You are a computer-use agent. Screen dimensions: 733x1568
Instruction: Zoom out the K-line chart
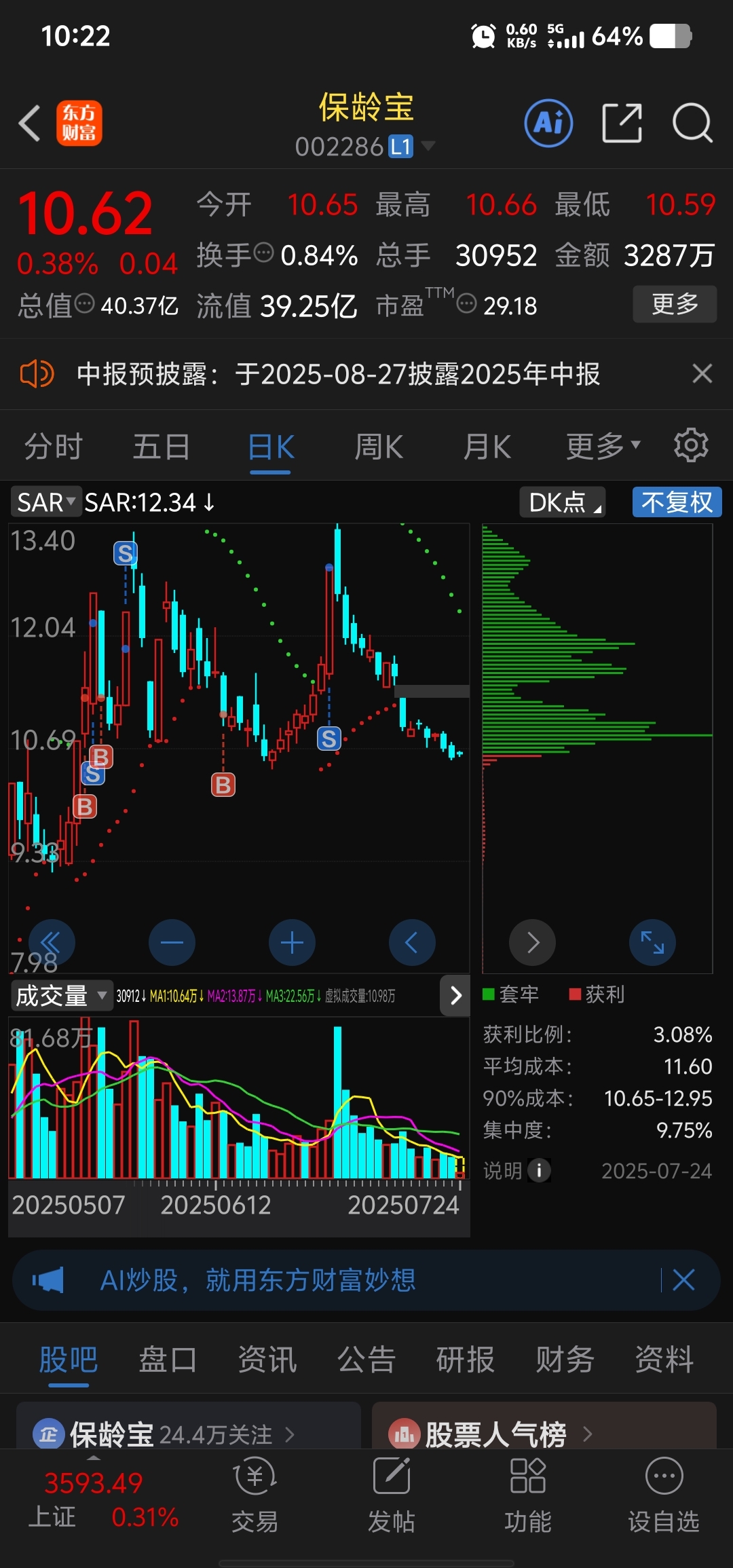tap(172, 942)
